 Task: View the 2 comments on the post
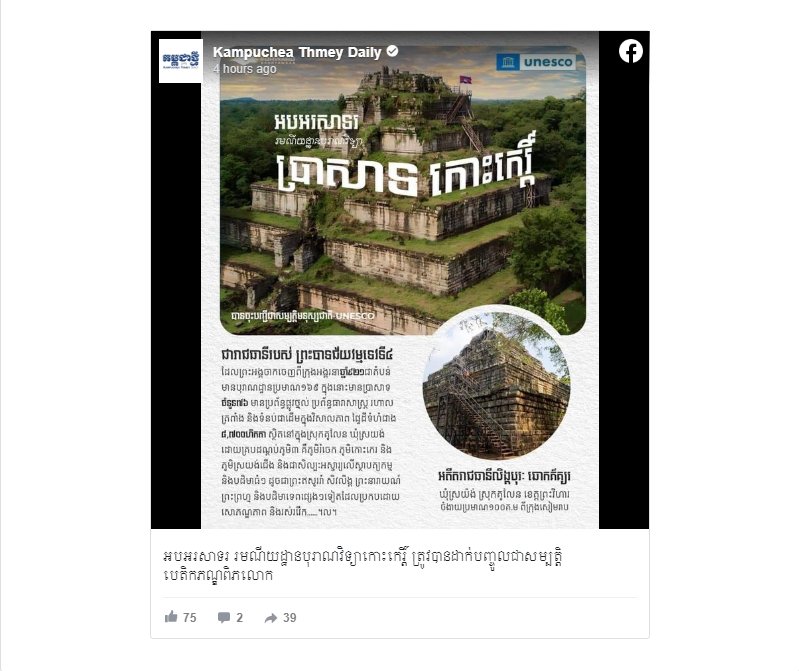(230, 618)
